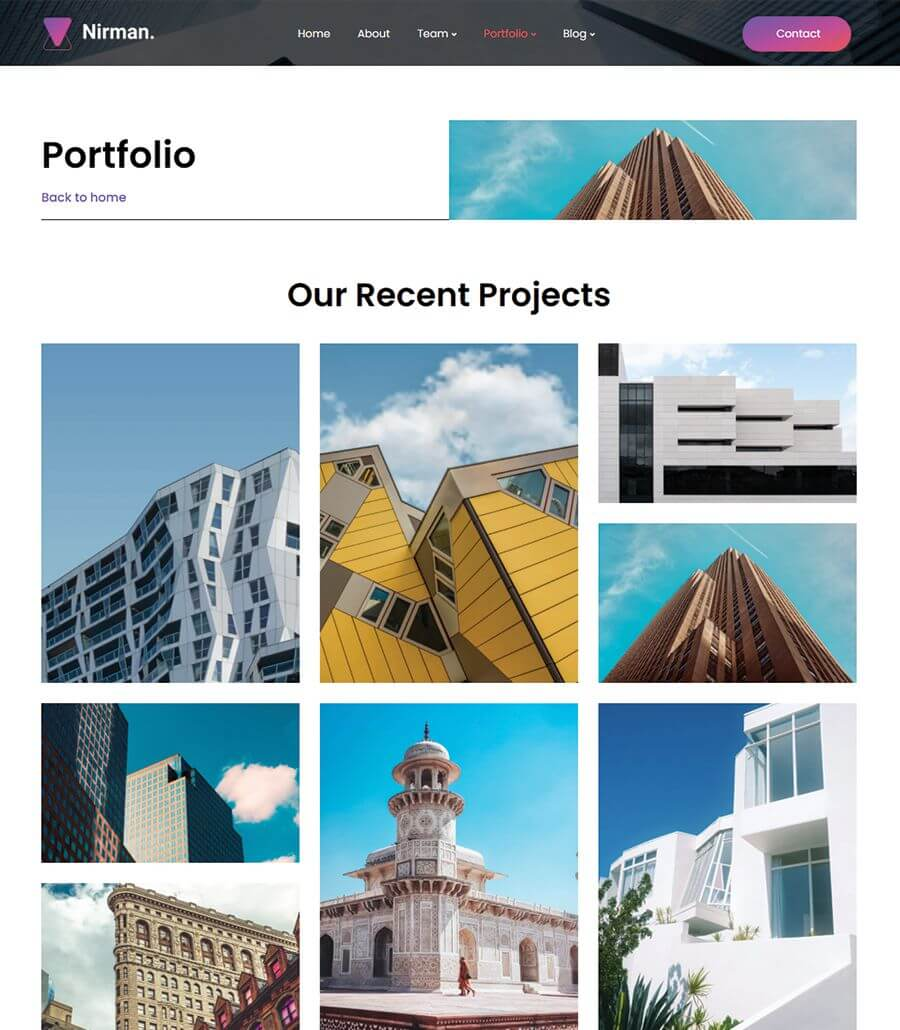This screenshot has height=1030, width=900.
Task: Tap the Contact button
Action: (x=796, y=34)
